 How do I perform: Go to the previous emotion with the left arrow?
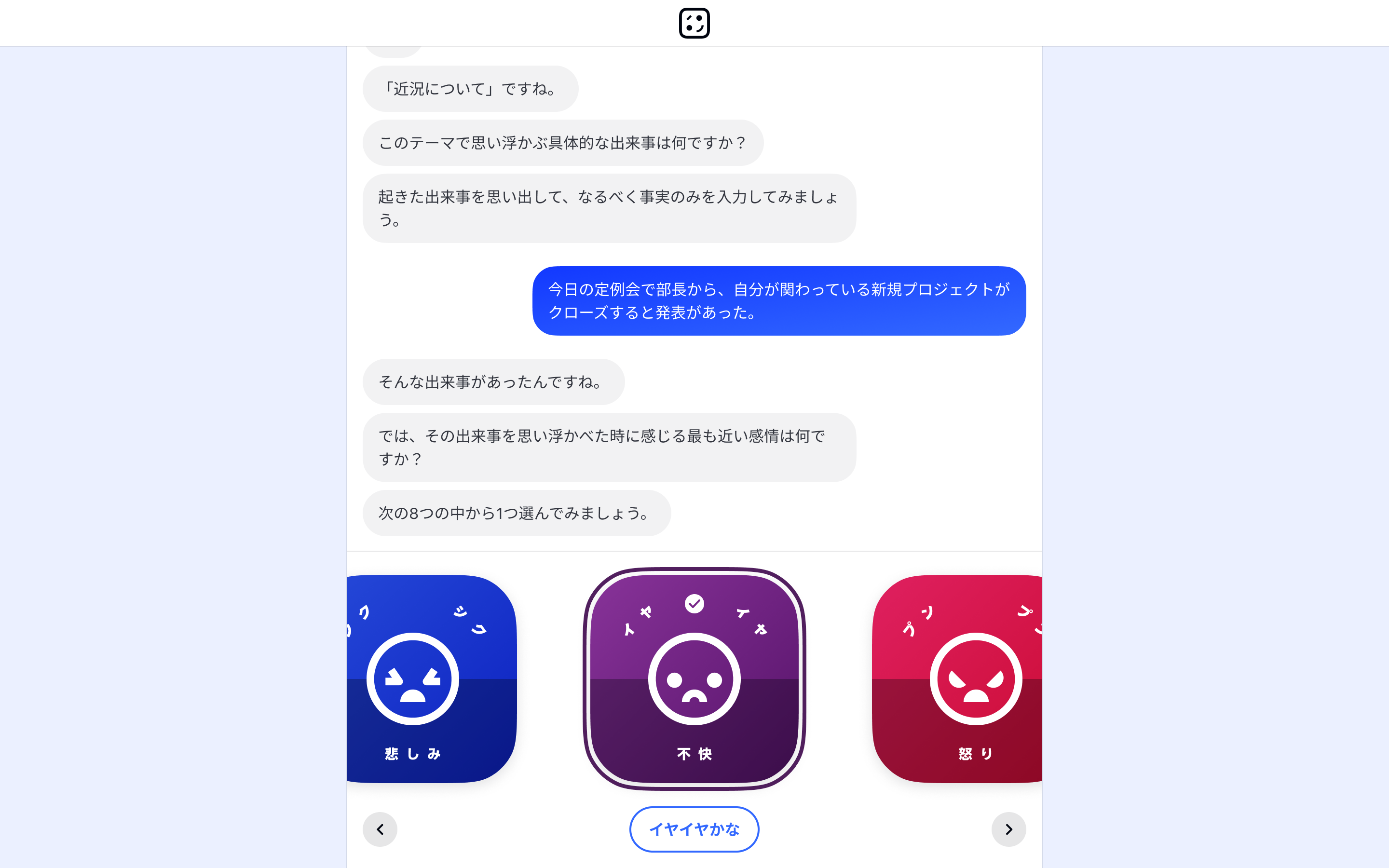(380, 829)
